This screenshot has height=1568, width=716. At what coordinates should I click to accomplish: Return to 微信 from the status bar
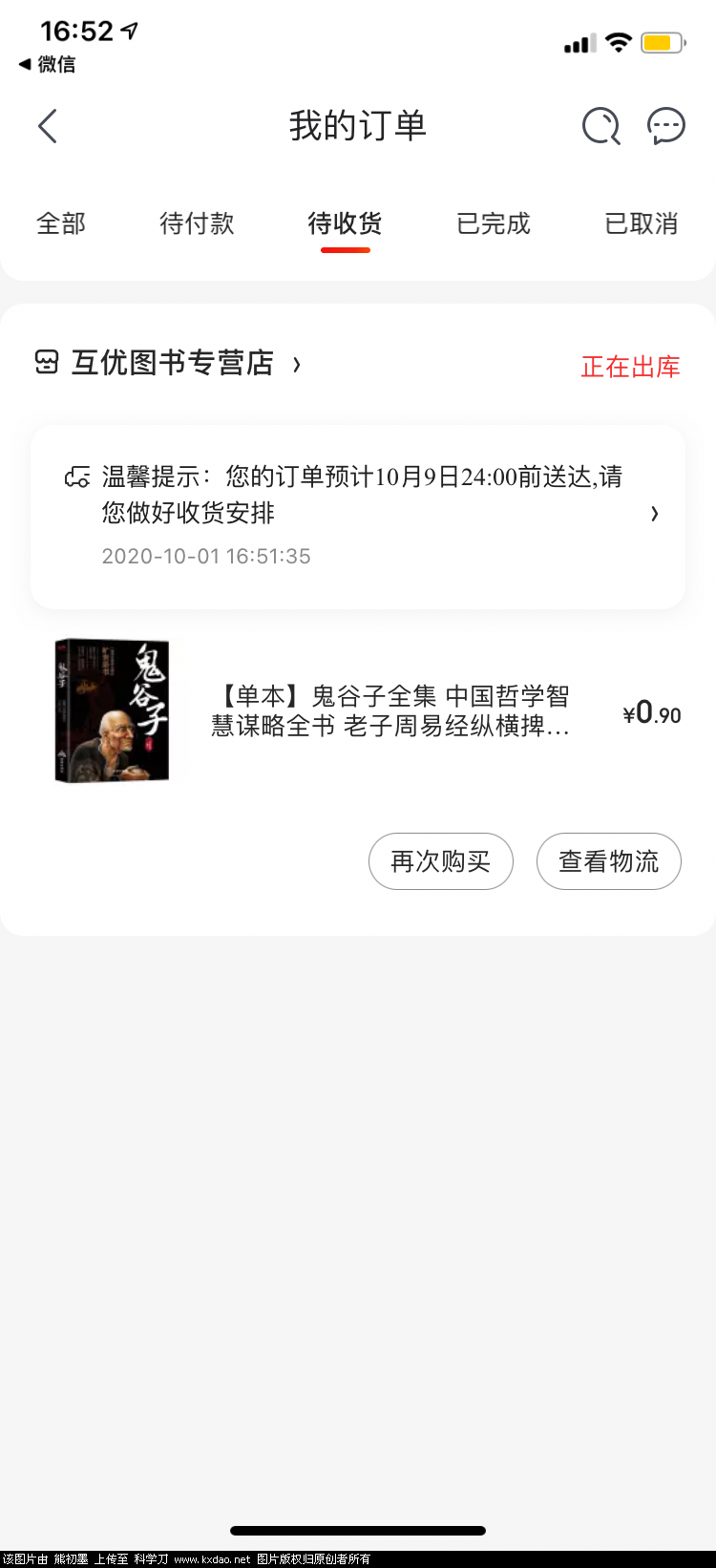(48, 64)
